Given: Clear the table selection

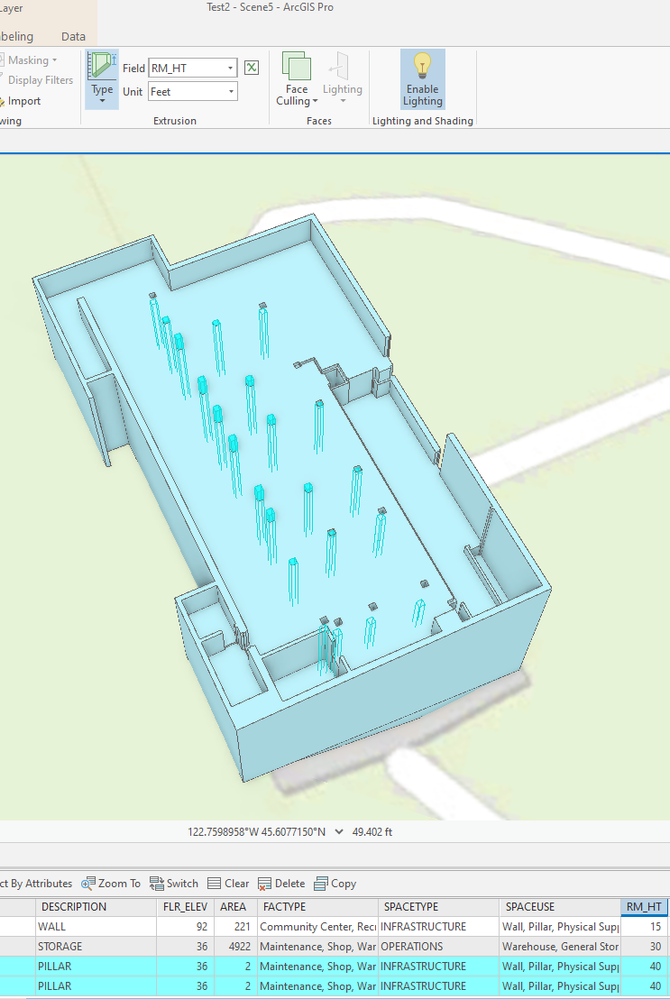Looking at the screenshot, I should tap(228, 883).
